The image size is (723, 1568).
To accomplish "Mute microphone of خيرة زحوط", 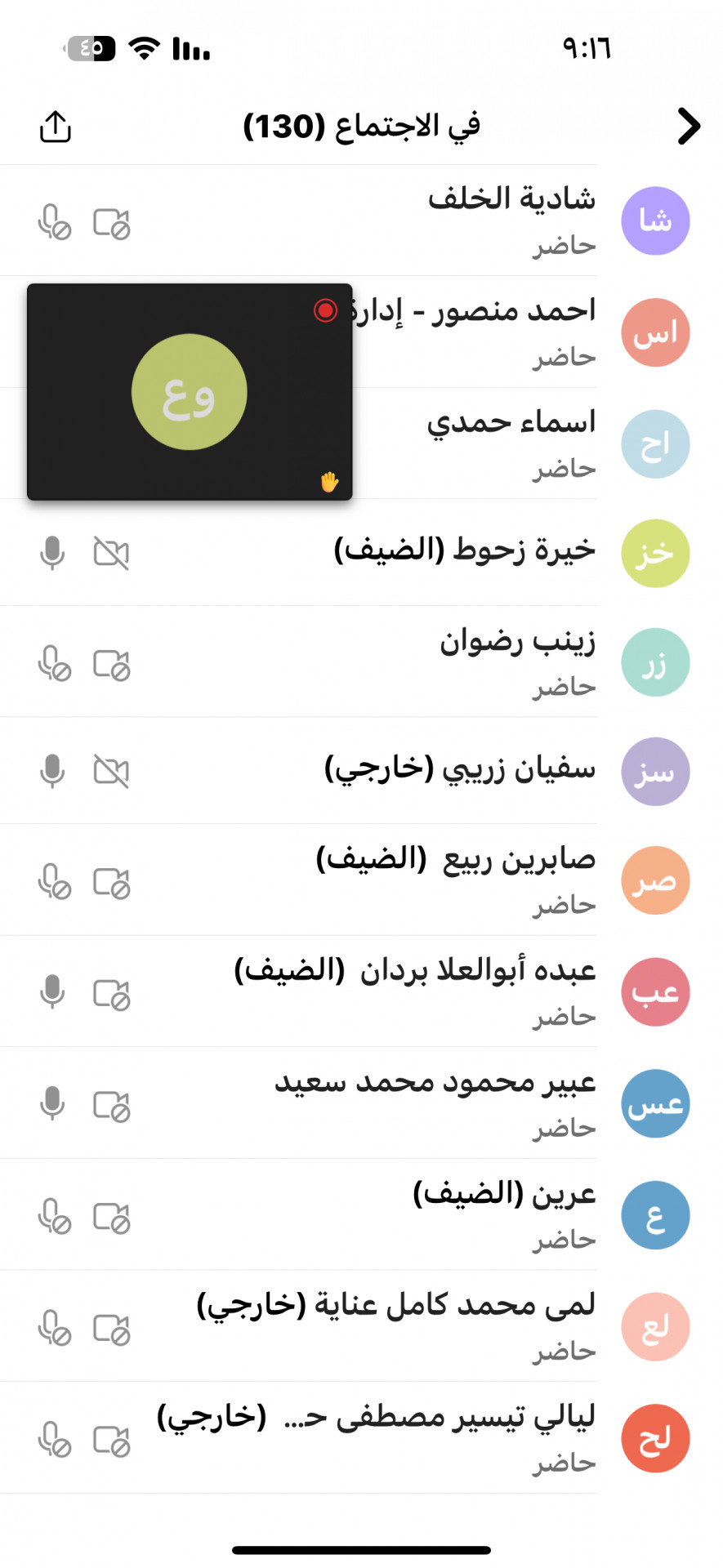I will pos(52,553).
